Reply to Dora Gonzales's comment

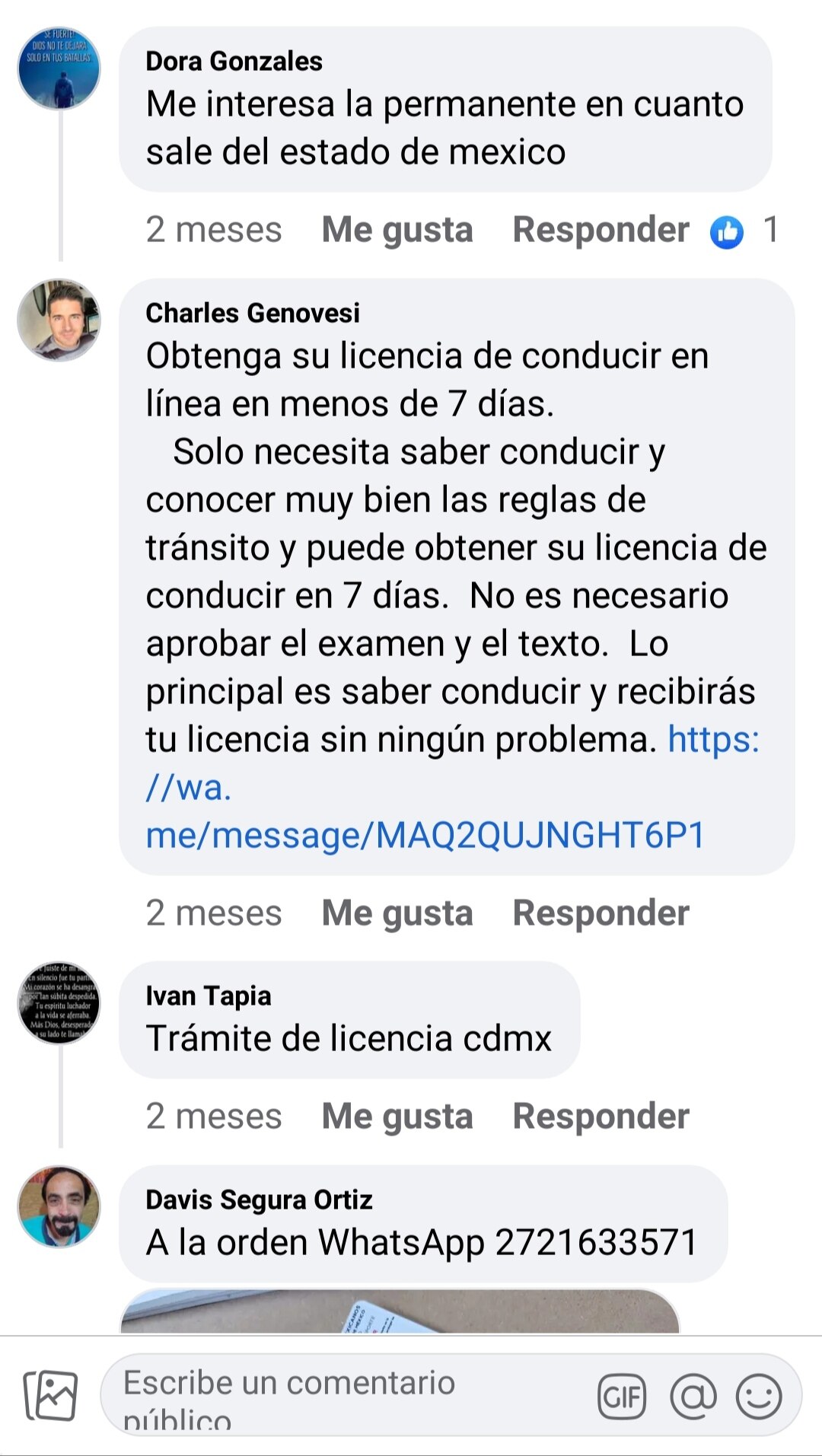pos(601,230)
